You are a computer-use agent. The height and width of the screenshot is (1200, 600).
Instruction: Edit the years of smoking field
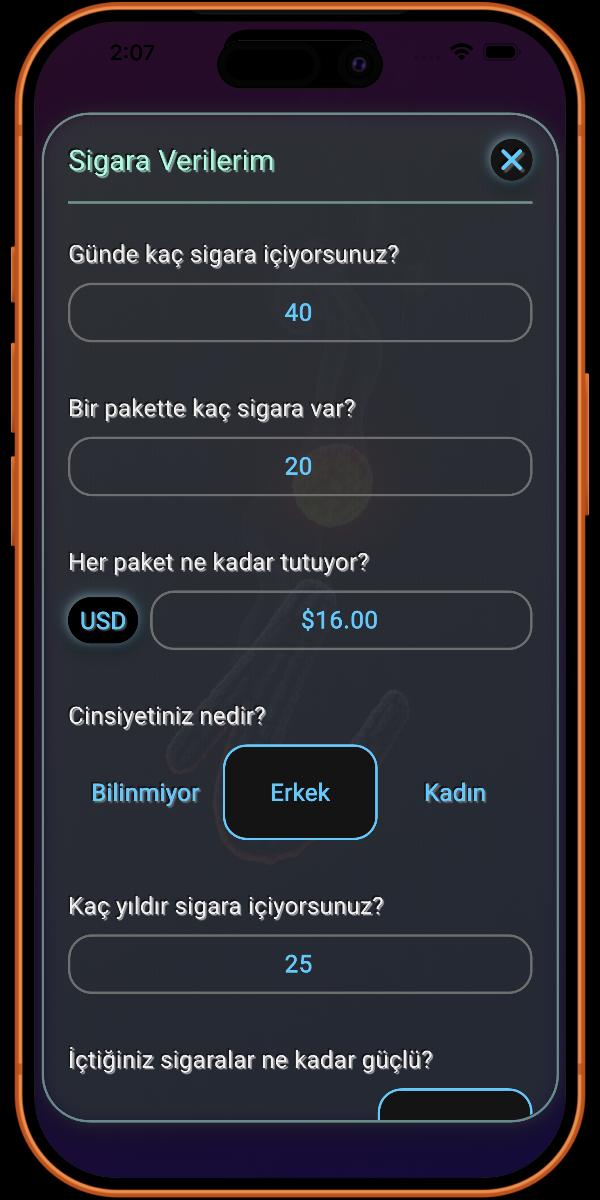(299, 964)
